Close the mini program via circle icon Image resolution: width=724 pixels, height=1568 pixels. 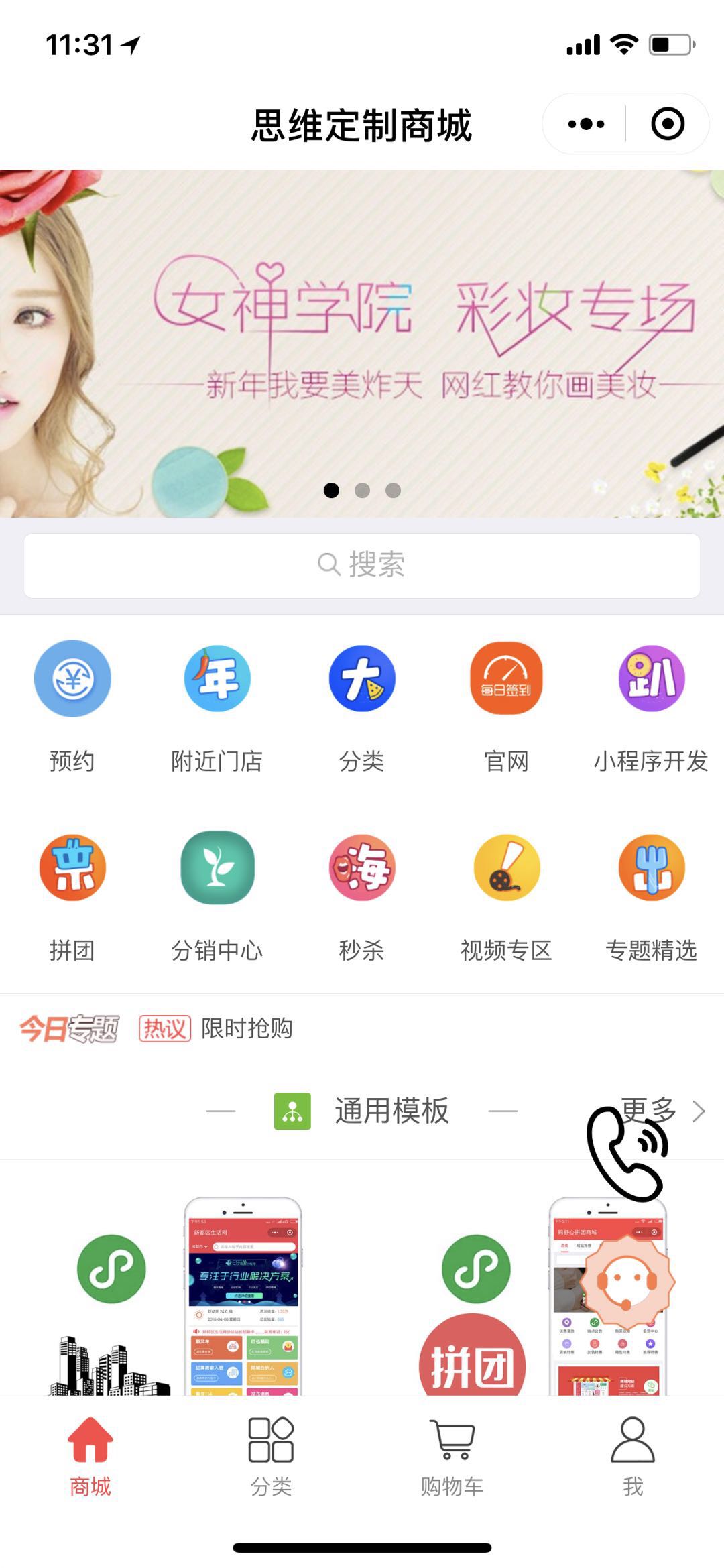coord(668,124)
